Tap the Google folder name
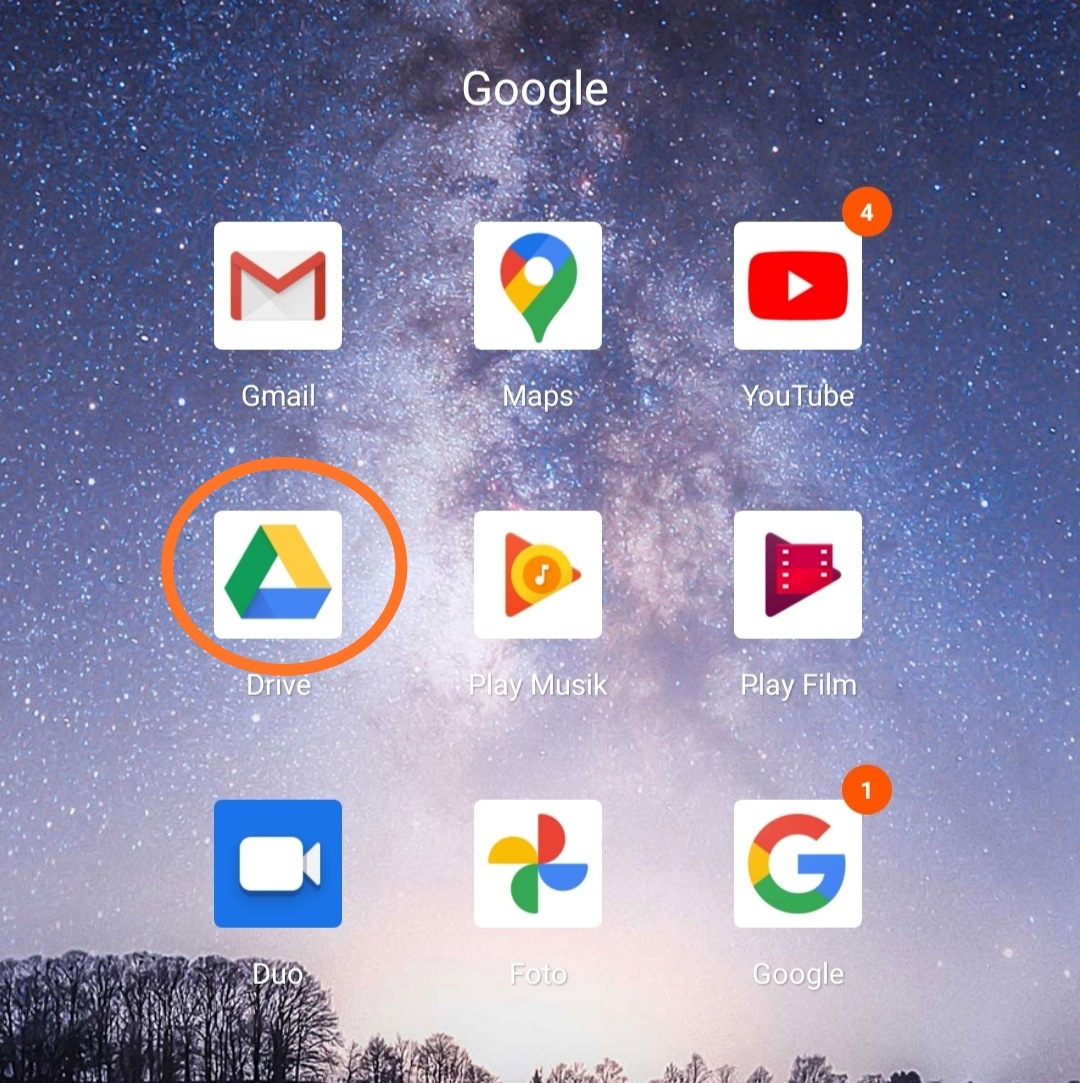1080x1083 pixels. (535, 90)
